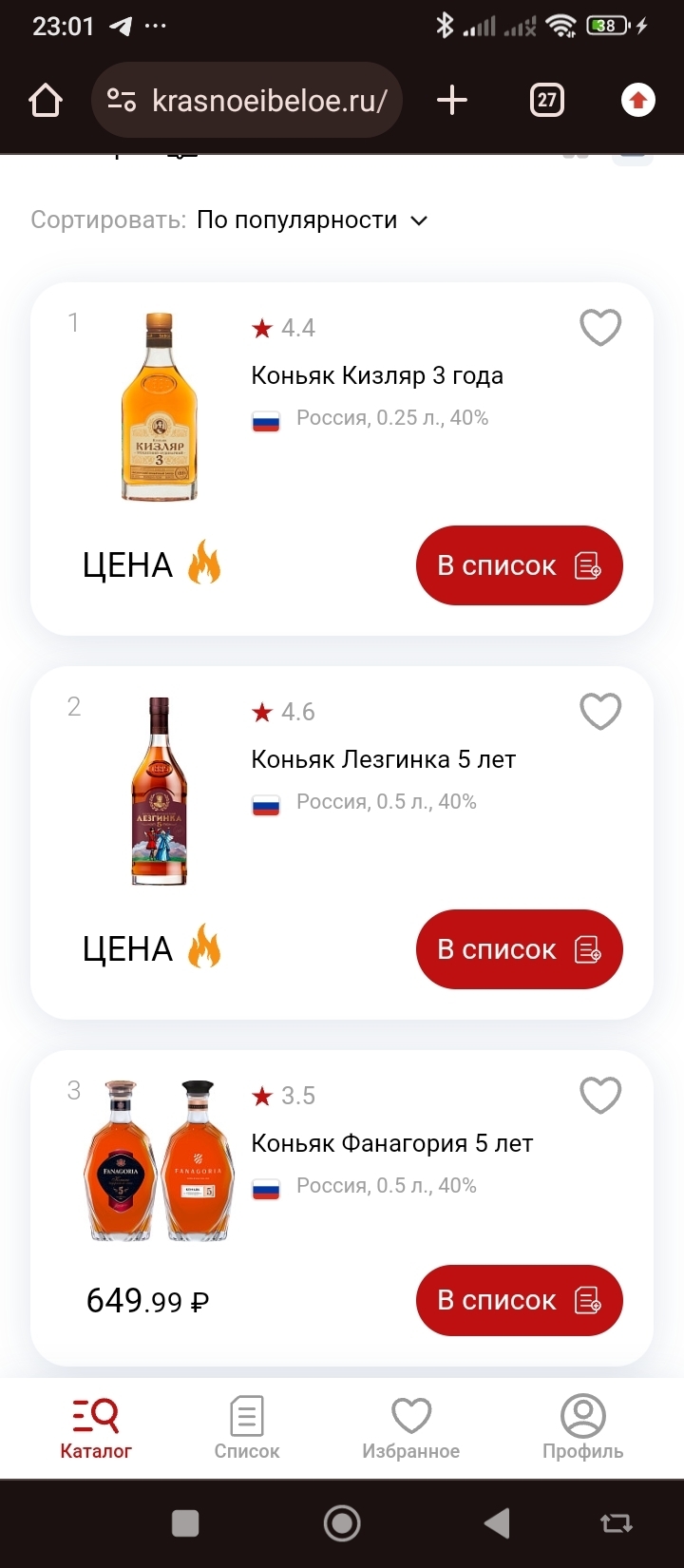Screen dimensions: 684x1568
Task: Favorite the Коньяк Лезгинка 5 лет
Action: tap(600, 712)
